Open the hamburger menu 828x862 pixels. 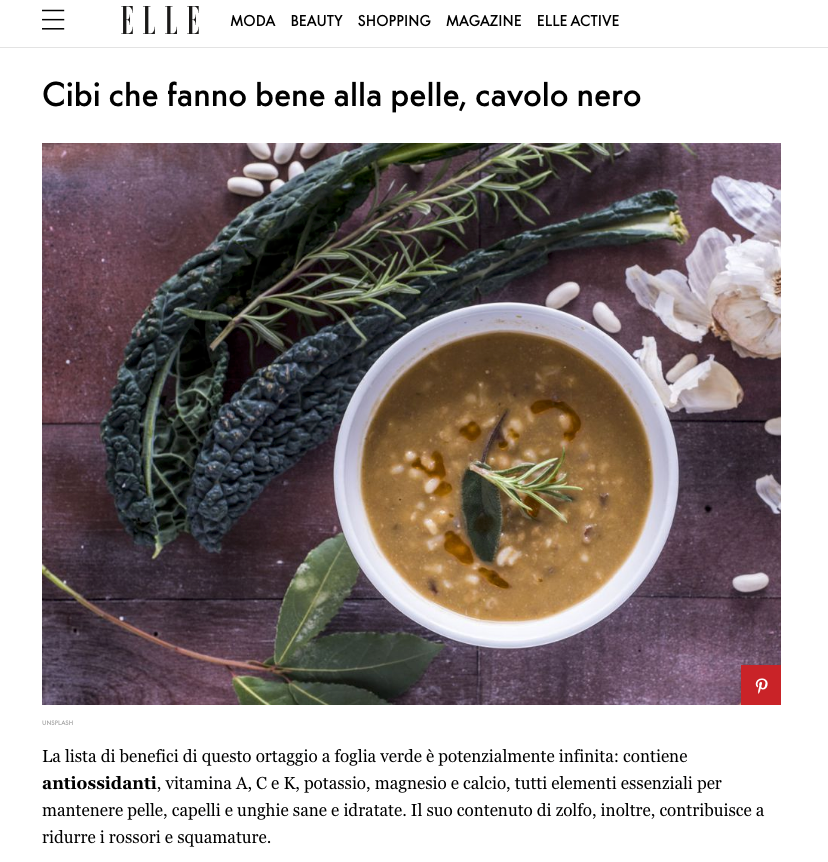tap(53, 20)
